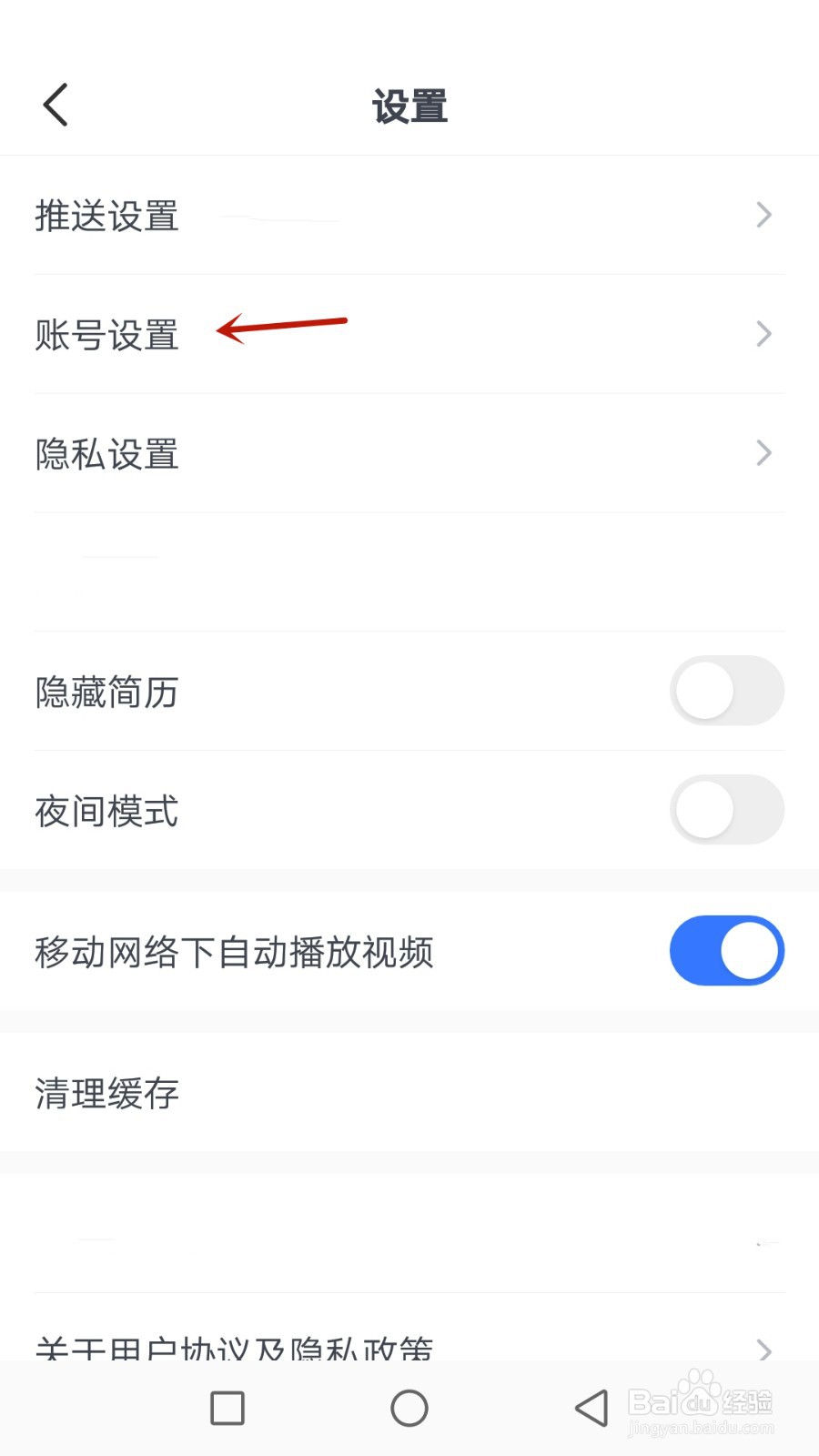This screenshot has width=819, height=1456.
Task: Tap 清理缓存 to clear cache
Action: coord(106,1094)
